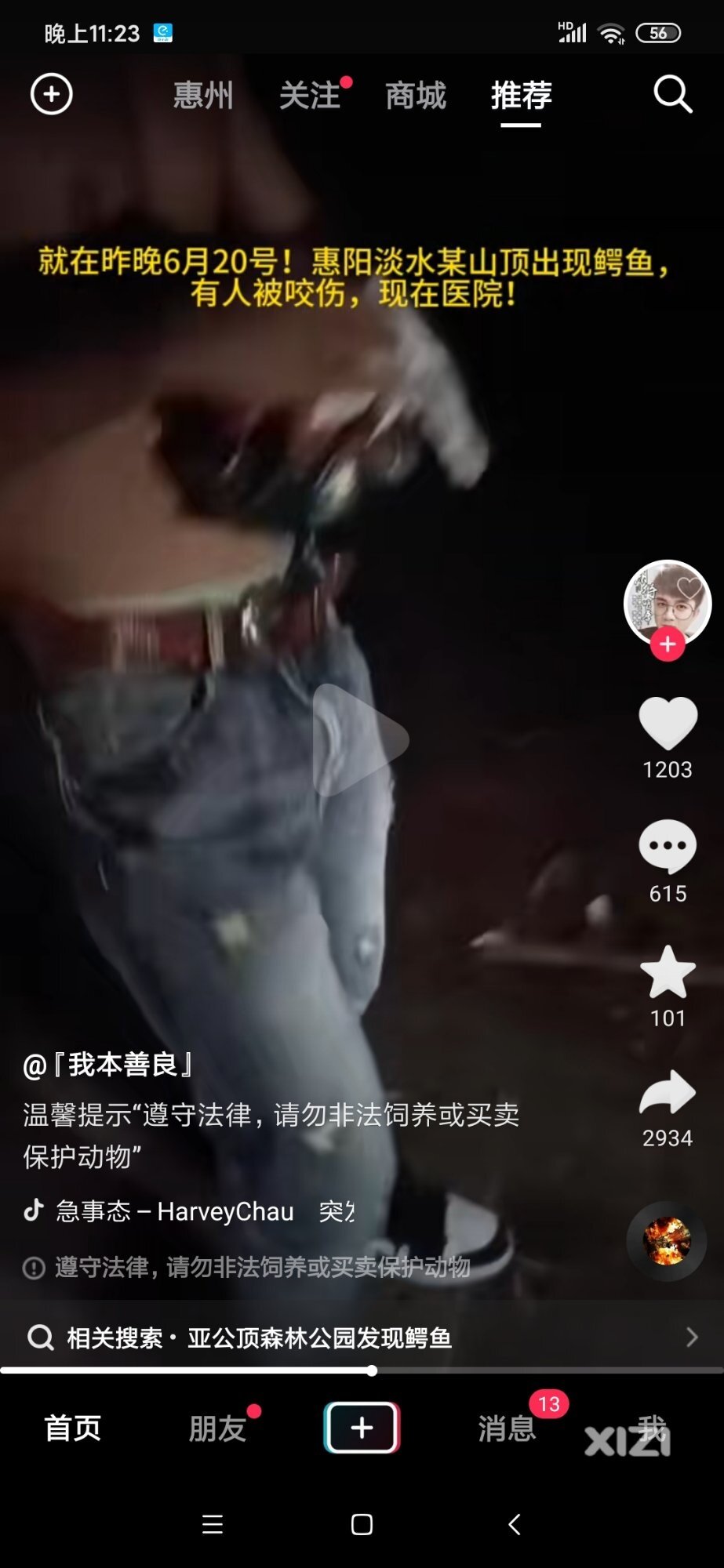Screen dimensions: 724x1568
Task: Open the 消息 tab
Action: tap(507, 1428)
